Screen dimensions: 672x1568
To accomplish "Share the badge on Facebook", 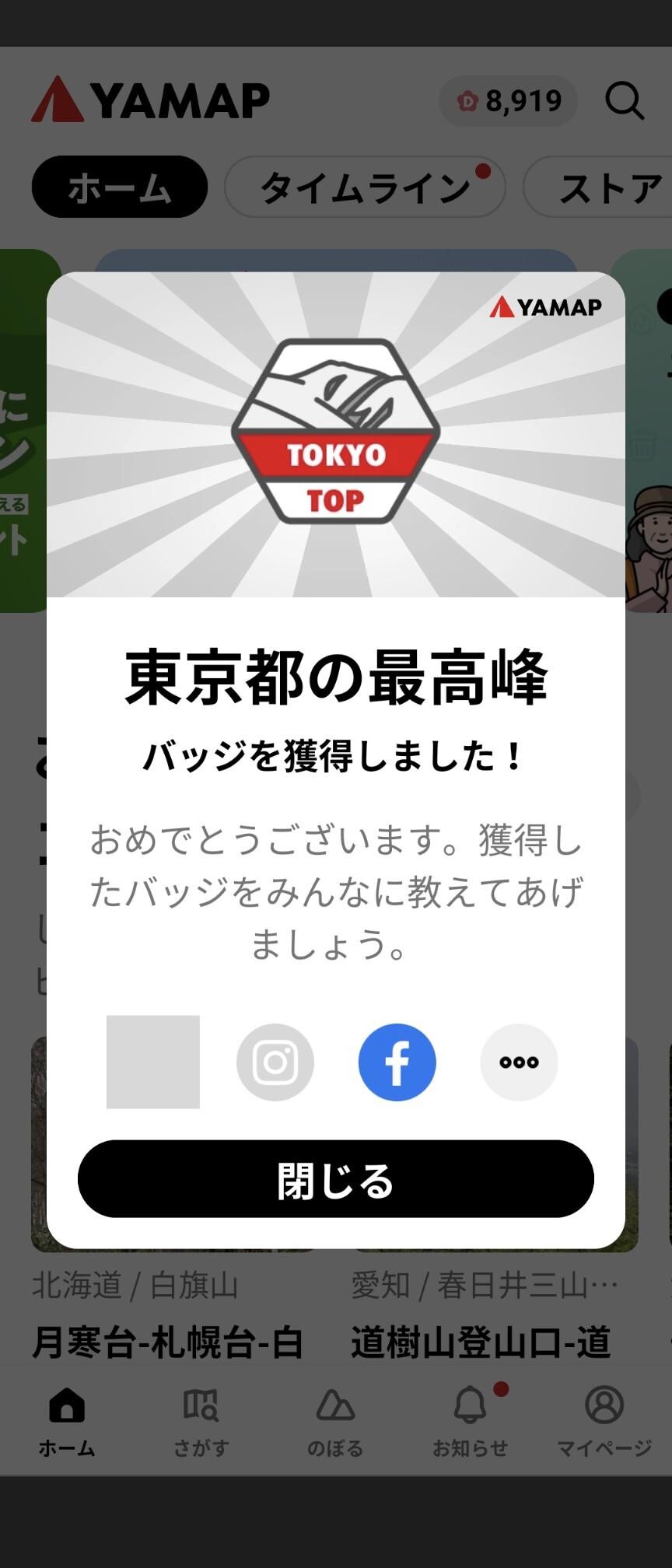I will click(397, 1062).
